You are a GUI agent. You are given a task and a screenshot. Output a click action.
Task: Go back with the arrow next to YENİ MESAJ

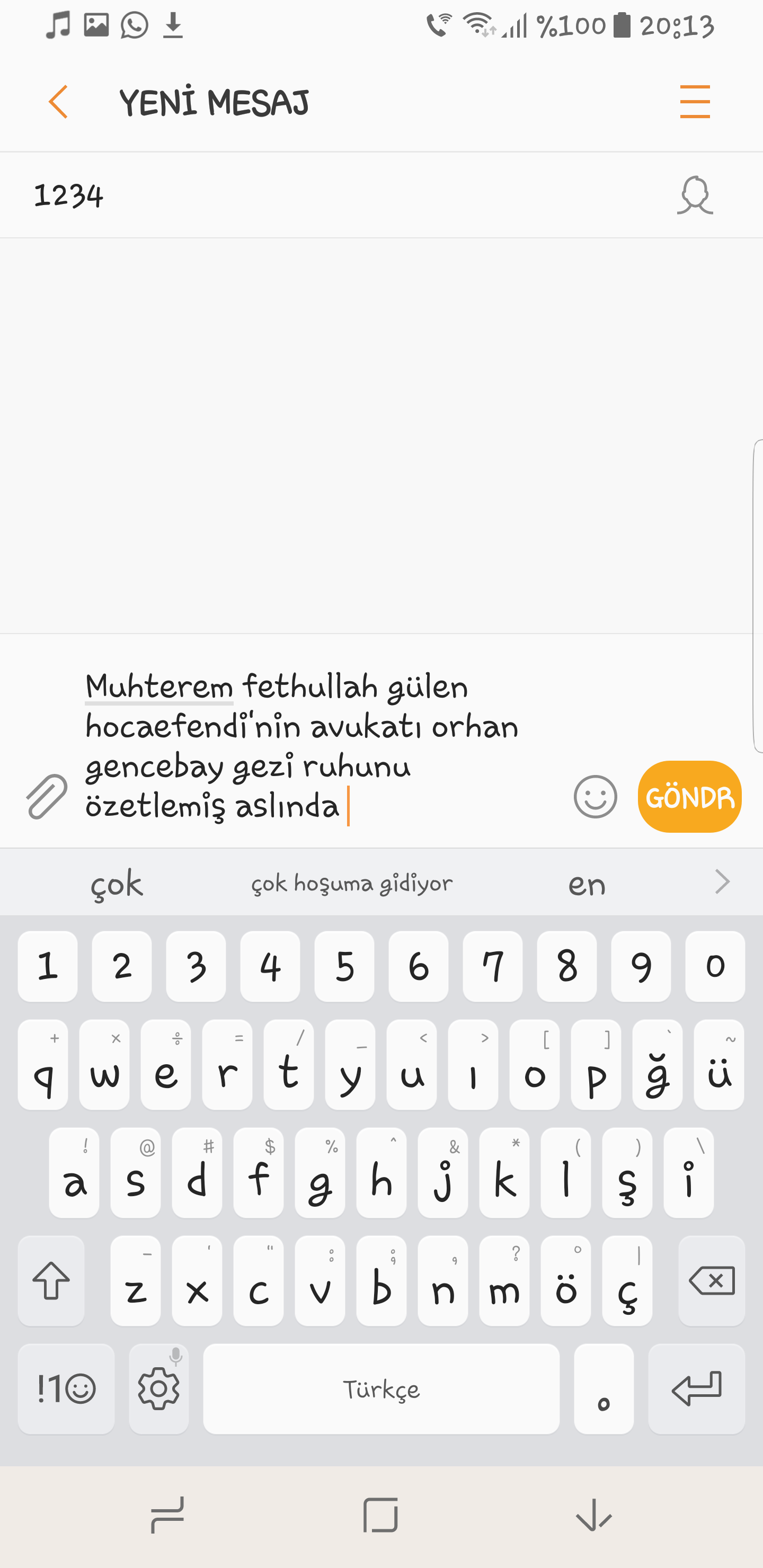pyautogui.click(x=57, y=101)
